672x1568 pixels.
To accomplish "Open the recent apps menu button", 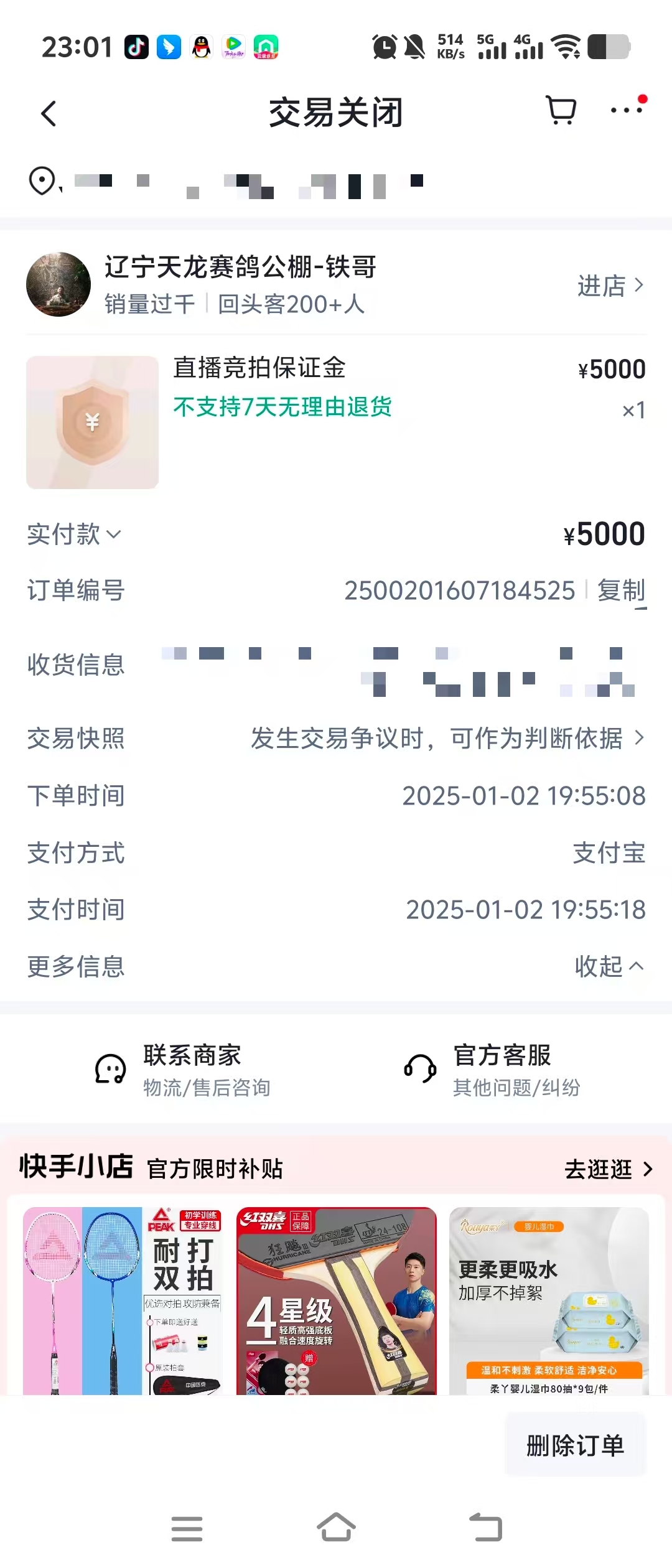I will click(187, 1528).
